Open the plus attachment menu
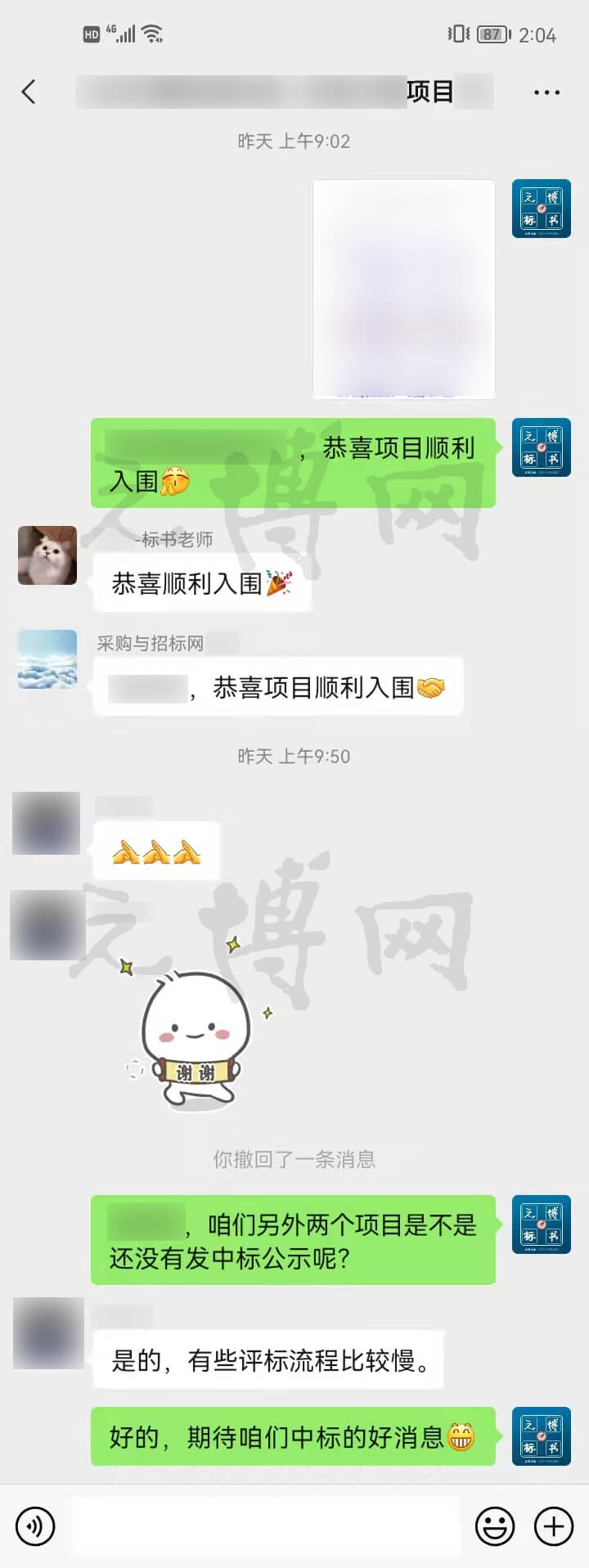This screenshot has width=589, height=1568. 553,1526
